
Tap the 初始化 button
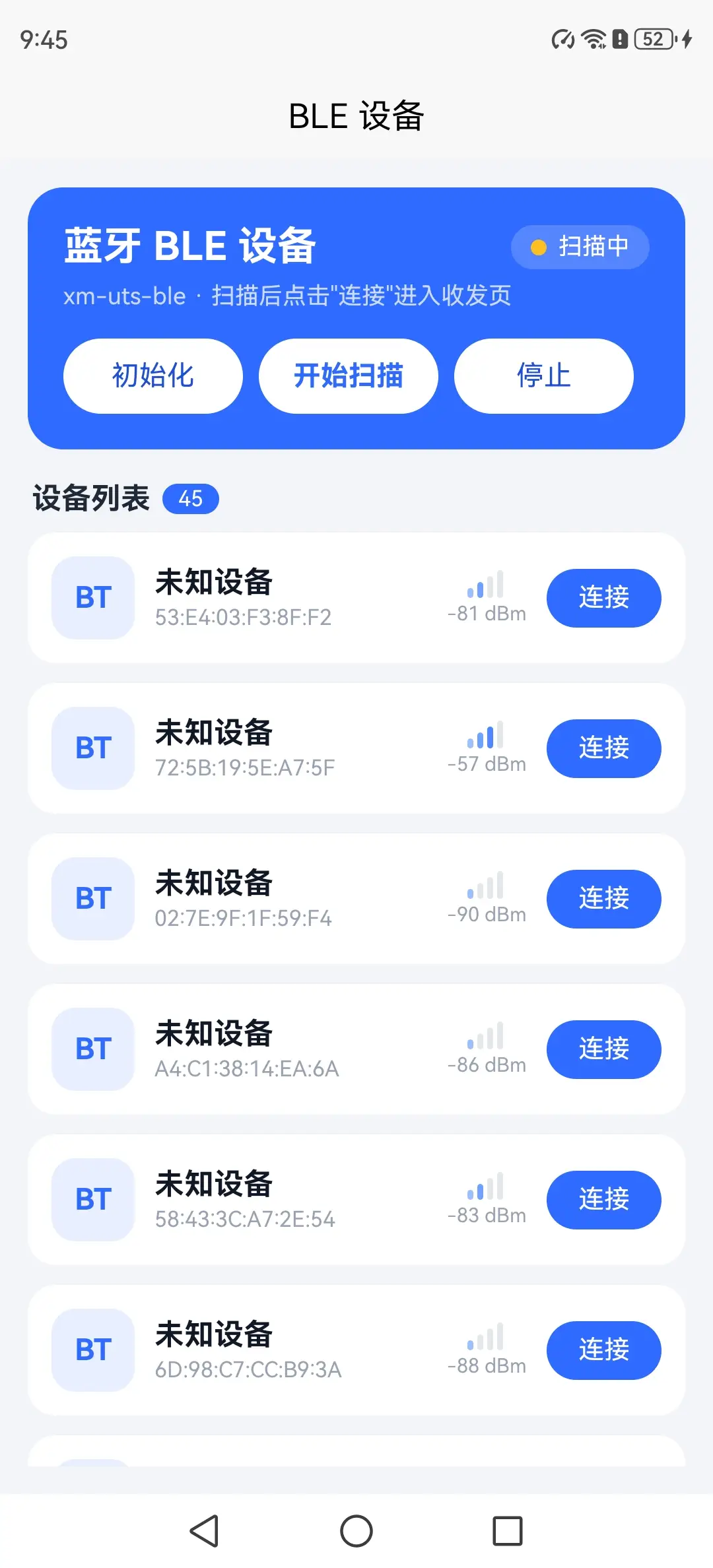click(x=153, y=376)
